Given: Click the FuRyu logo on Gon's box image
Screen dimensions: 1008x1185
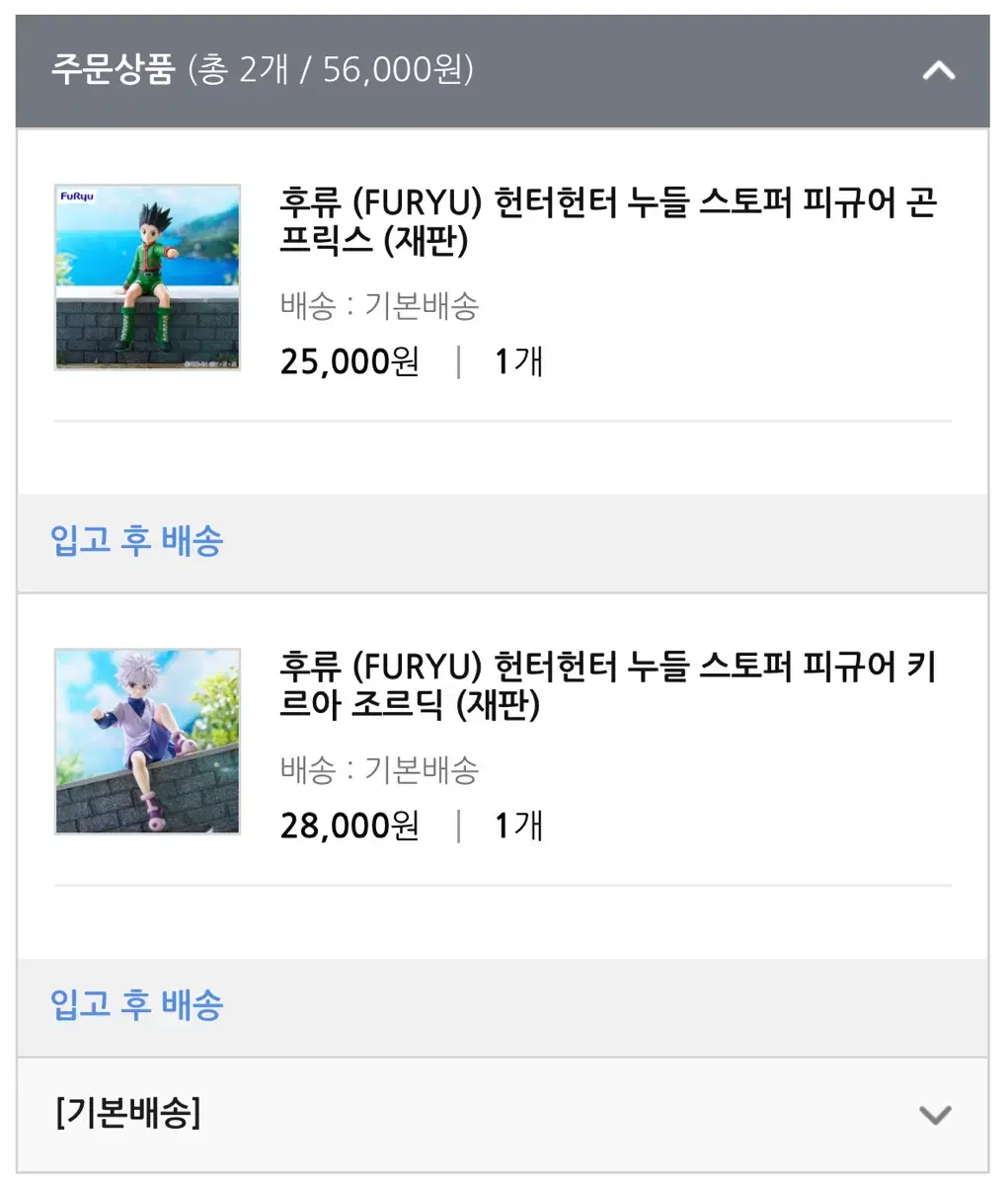Looking at the screenshot, I should click(x=78, y=197).
